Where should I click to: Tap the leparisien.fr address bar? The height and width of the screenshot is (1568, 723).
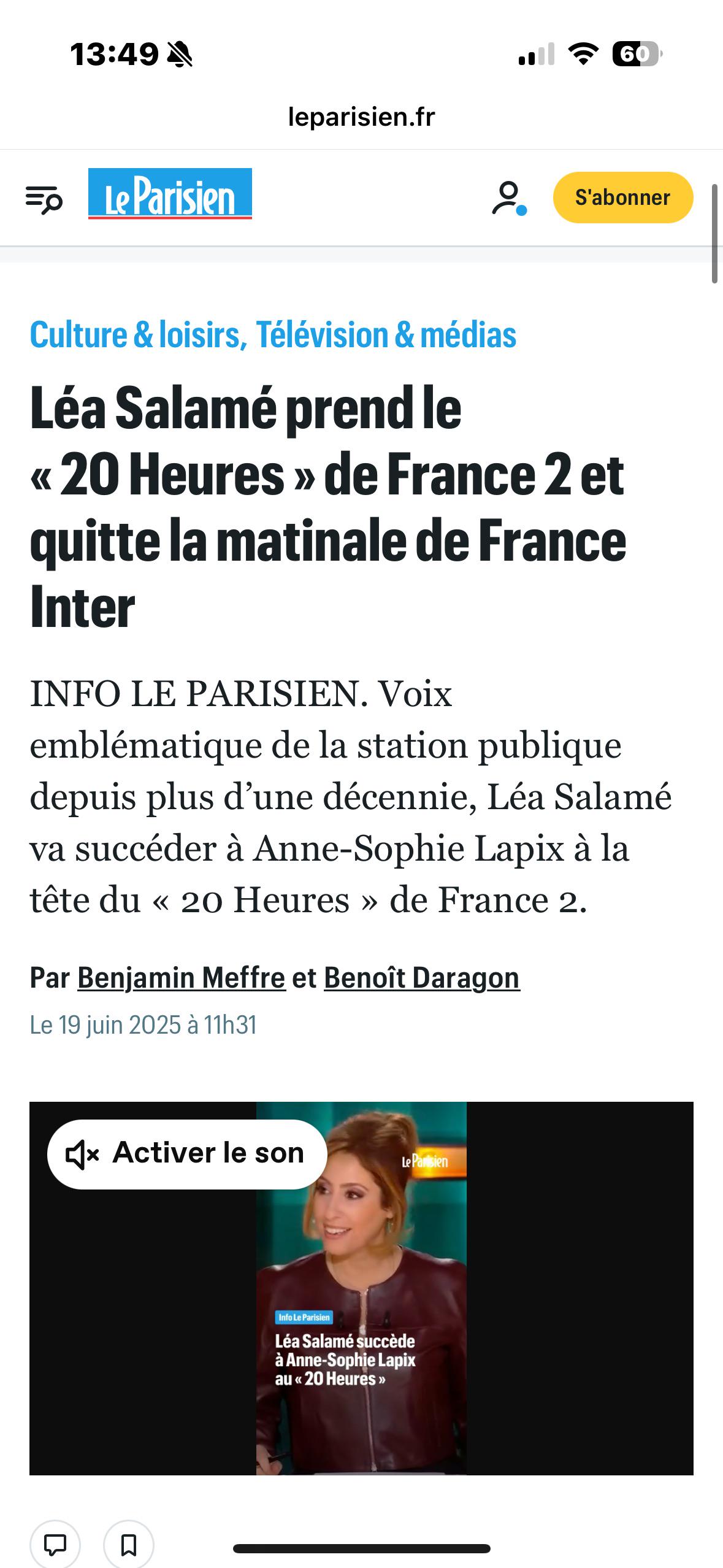[x=361, y=117]
